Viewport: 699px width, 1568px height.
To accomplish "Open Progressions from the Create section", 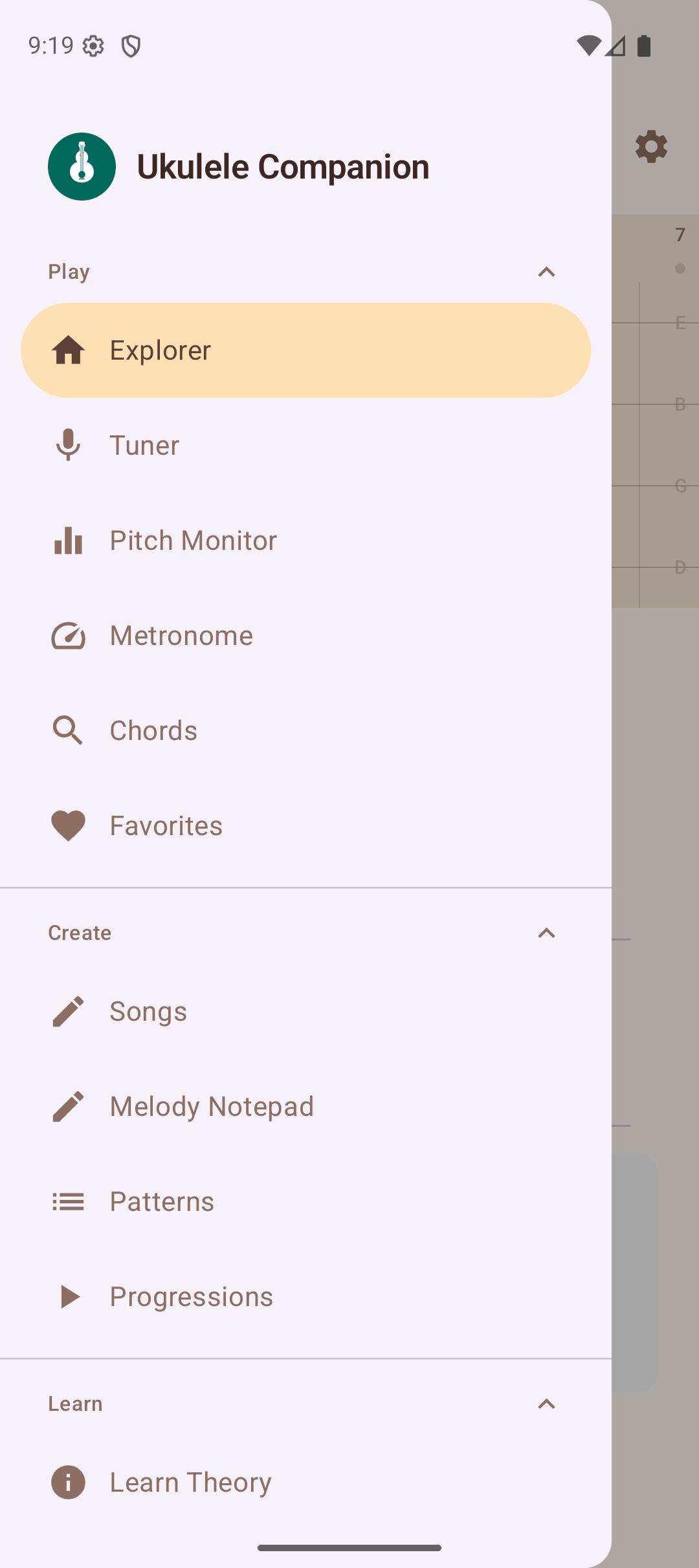I will [191, 1296].
